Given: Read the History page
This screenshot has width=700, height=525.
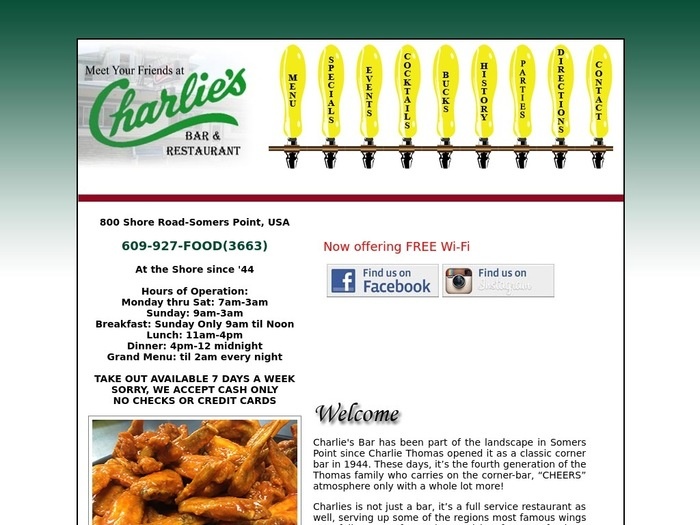Looking at the screenshot, I should pos(484,92).
